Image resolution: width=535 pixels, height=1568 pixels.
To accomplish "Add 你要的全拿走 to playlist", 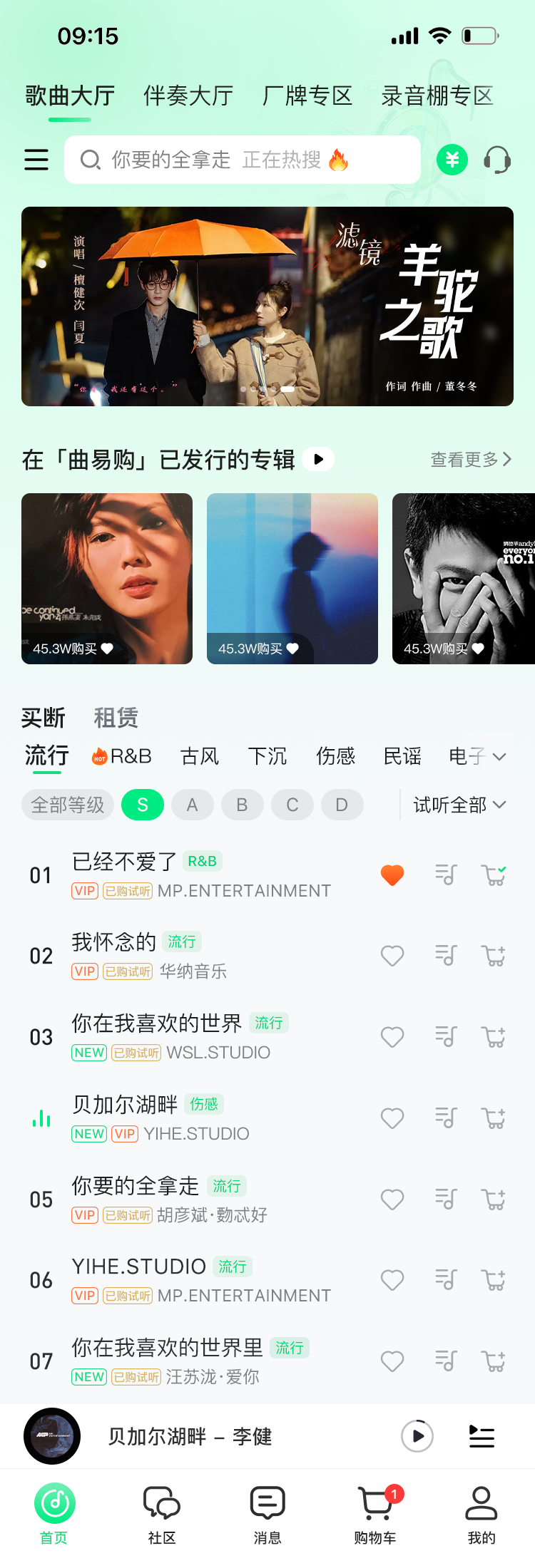I will pos(446,1200).
